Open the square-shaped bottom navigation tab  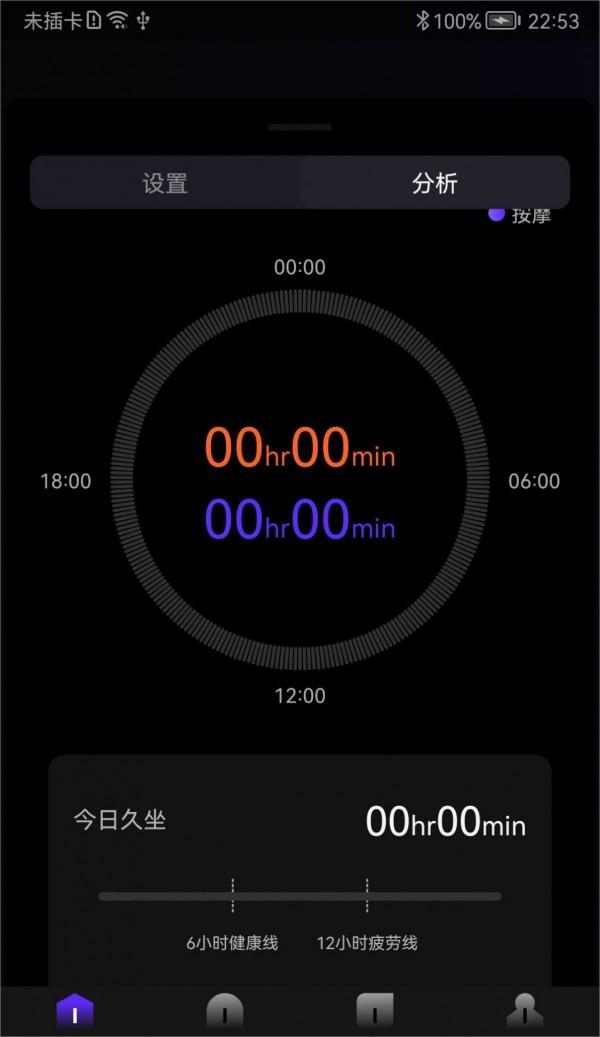point(375,1011)
